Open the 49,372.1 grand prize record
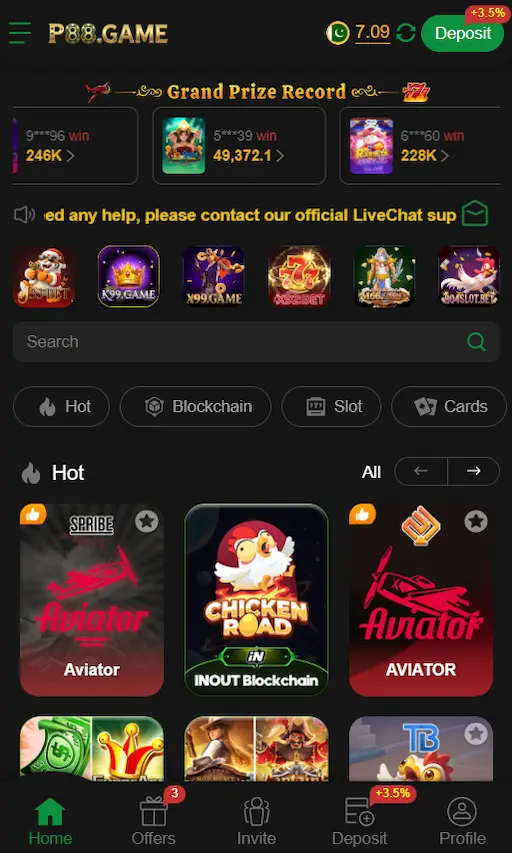 coord(239,146)
